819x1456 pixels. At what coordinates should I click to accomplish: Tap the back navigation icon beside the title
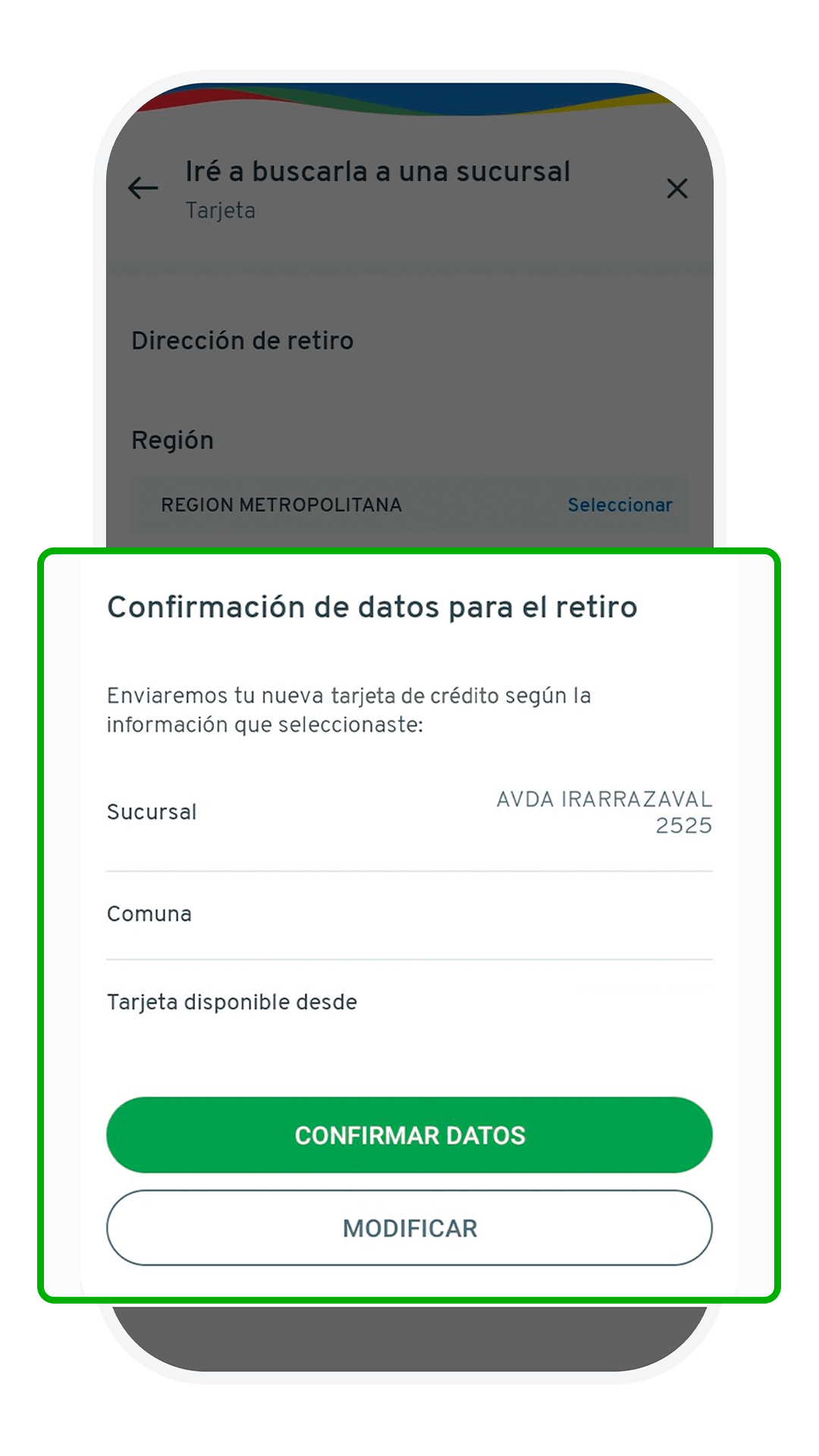(141, 188)
